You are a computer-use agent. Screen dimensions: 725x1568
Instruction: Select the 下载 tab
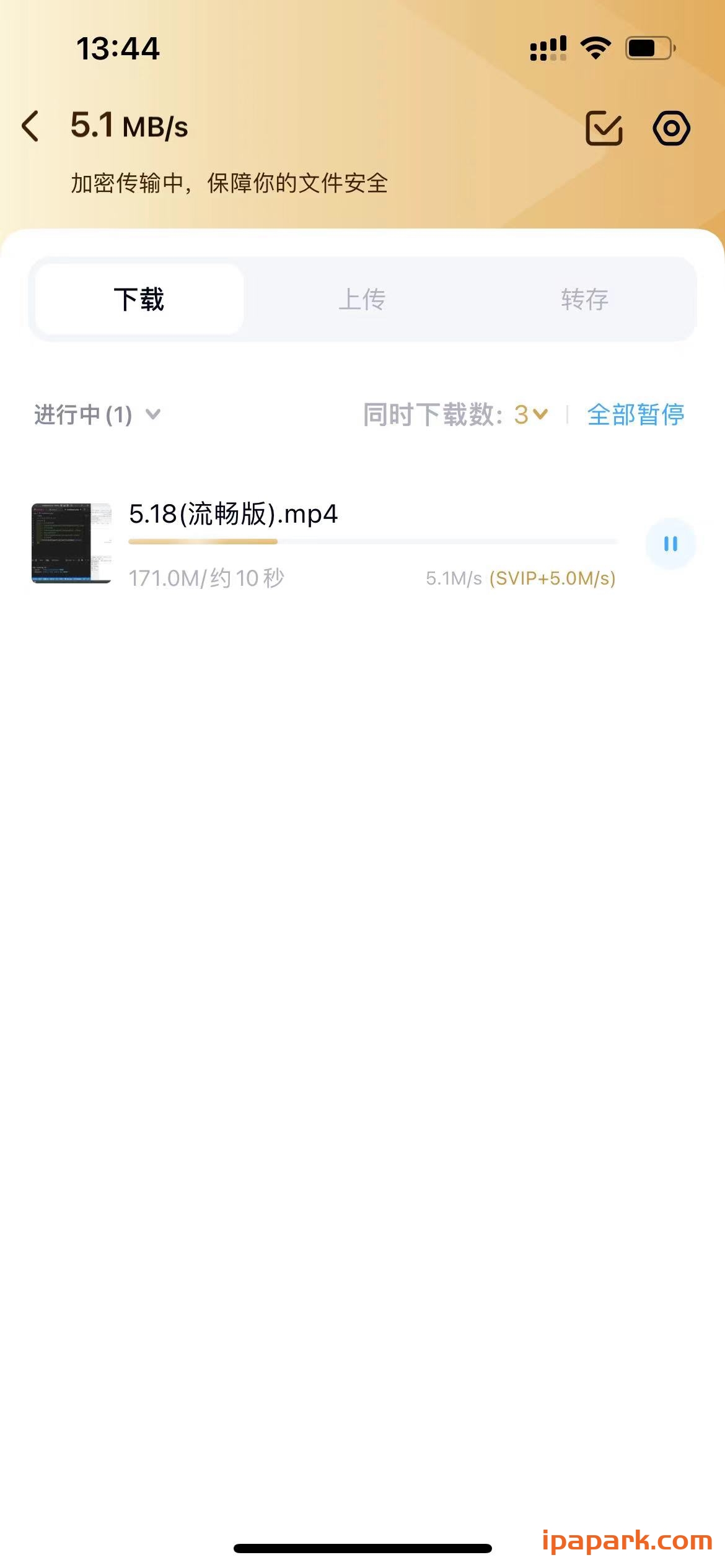tap(138, 298)
